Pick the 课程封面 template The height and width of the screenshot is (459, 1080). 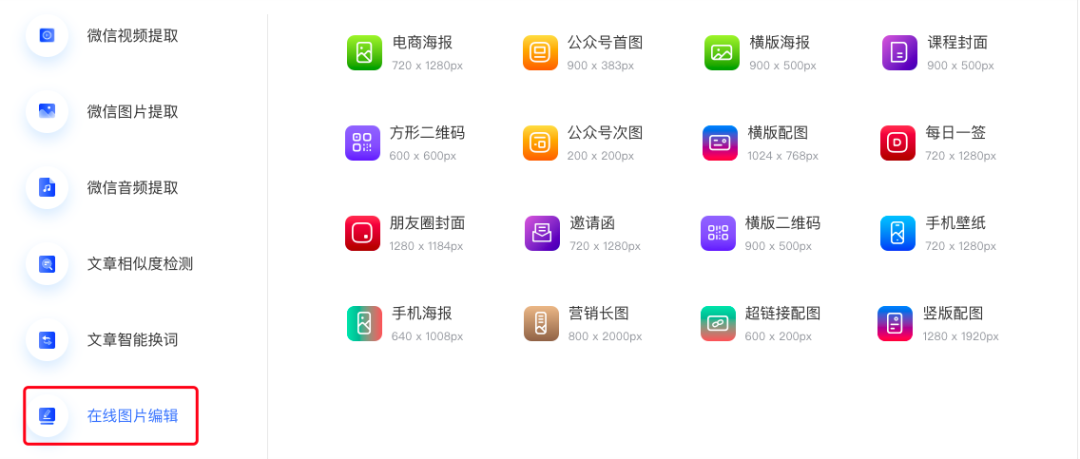938,53
